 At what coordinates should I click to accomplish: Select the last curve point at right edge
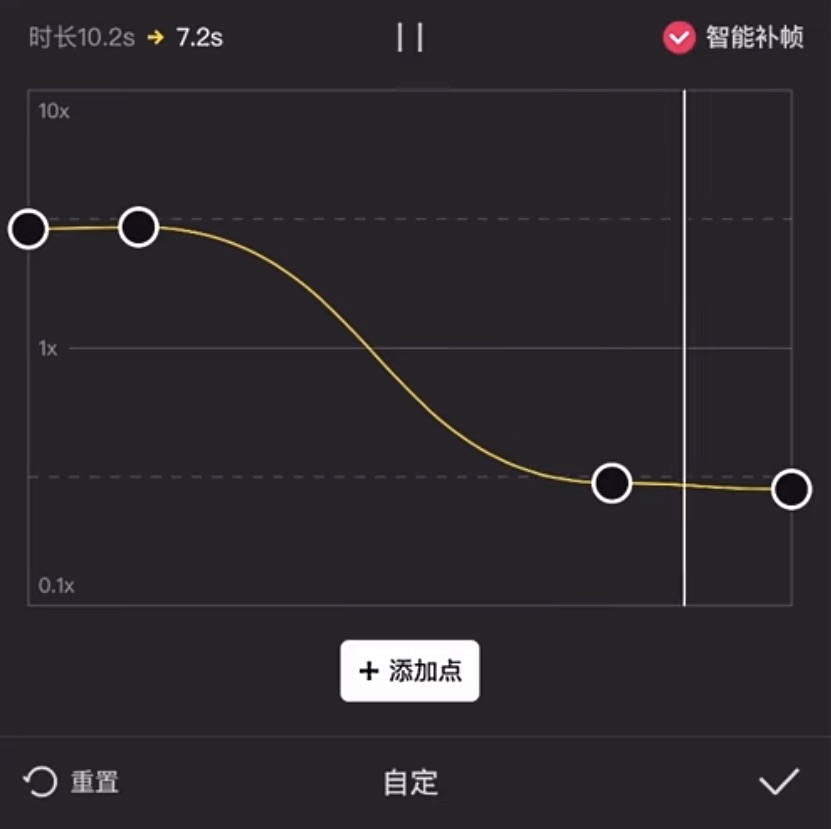click(791, 489)
